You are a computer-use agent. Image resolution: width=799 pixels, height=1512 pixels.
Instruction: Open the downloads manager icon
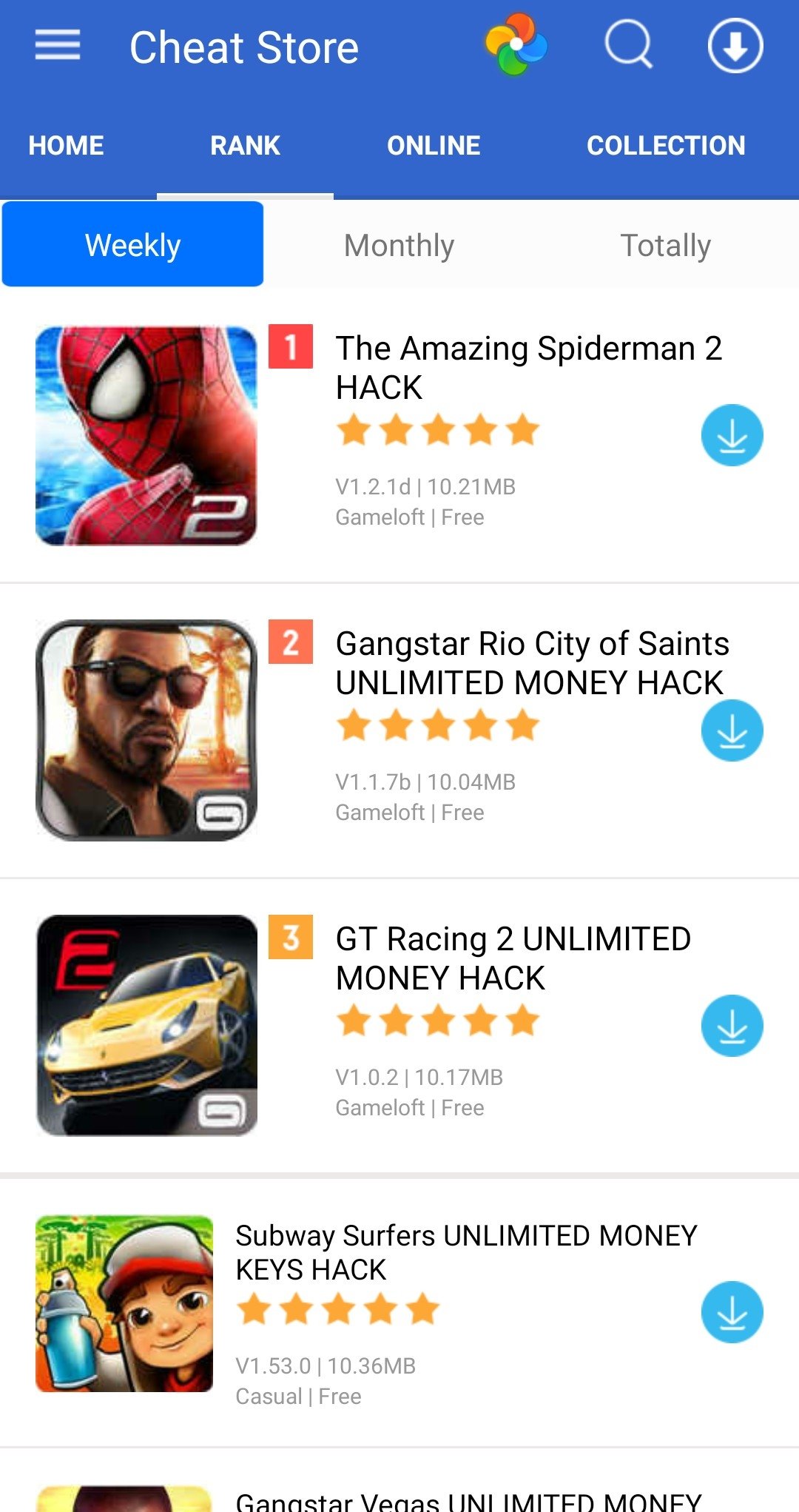[735, 46]
